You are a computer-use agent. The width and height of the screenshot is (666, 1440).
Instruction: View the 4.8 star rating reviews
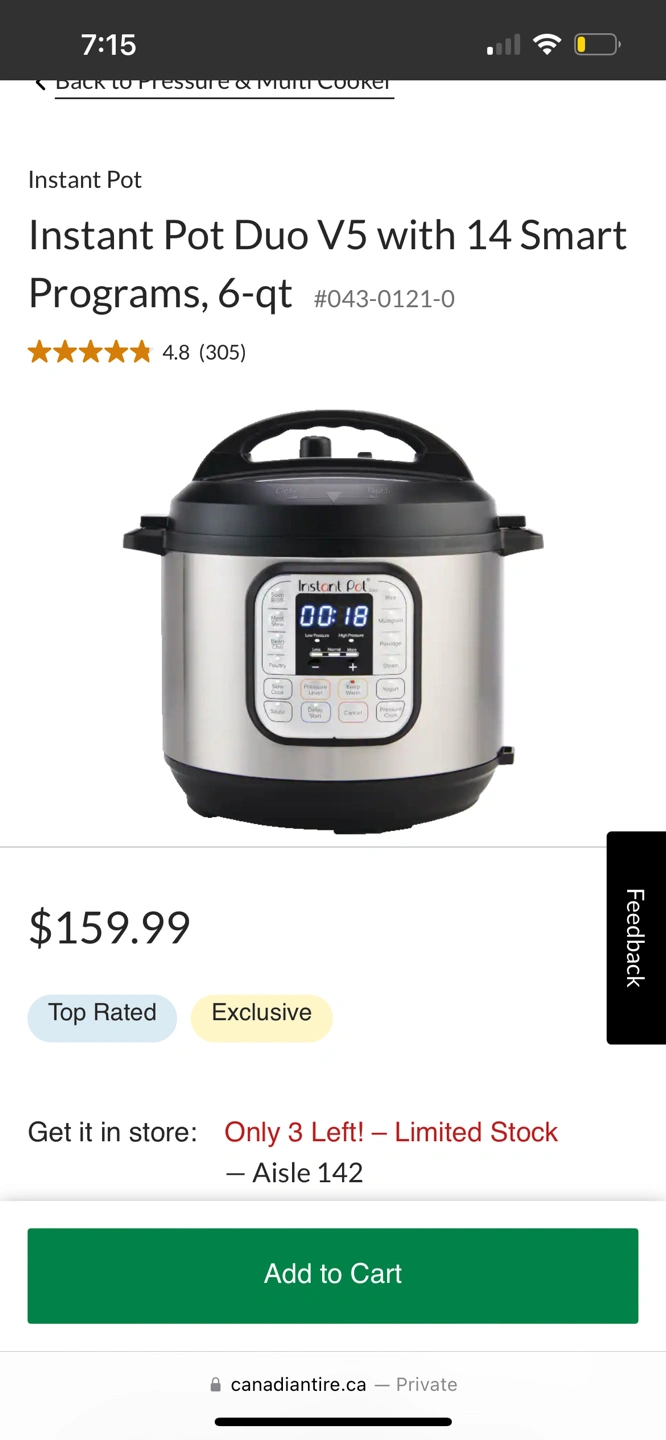tap(137, 352)
